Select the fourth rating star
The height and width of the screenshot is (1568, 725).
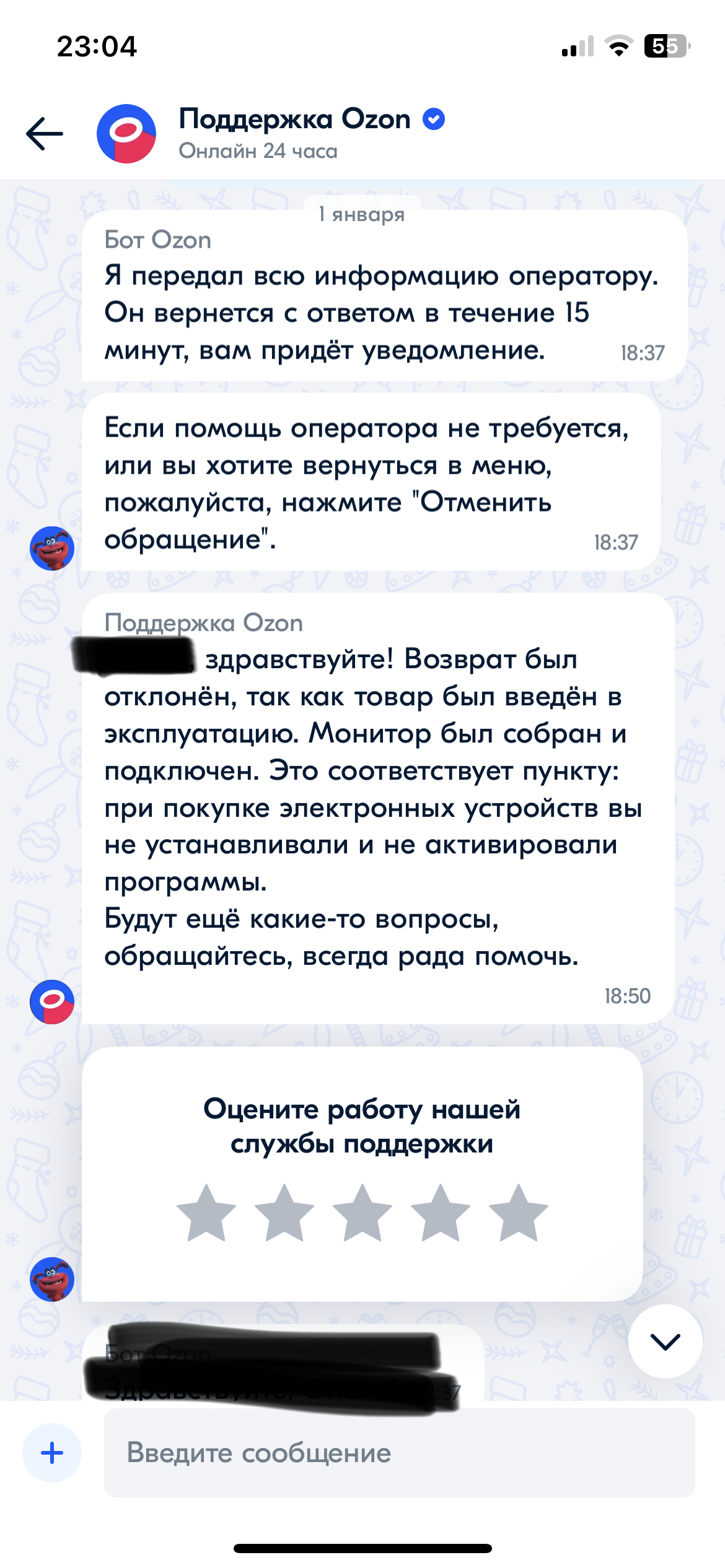tap(441, 1214)
